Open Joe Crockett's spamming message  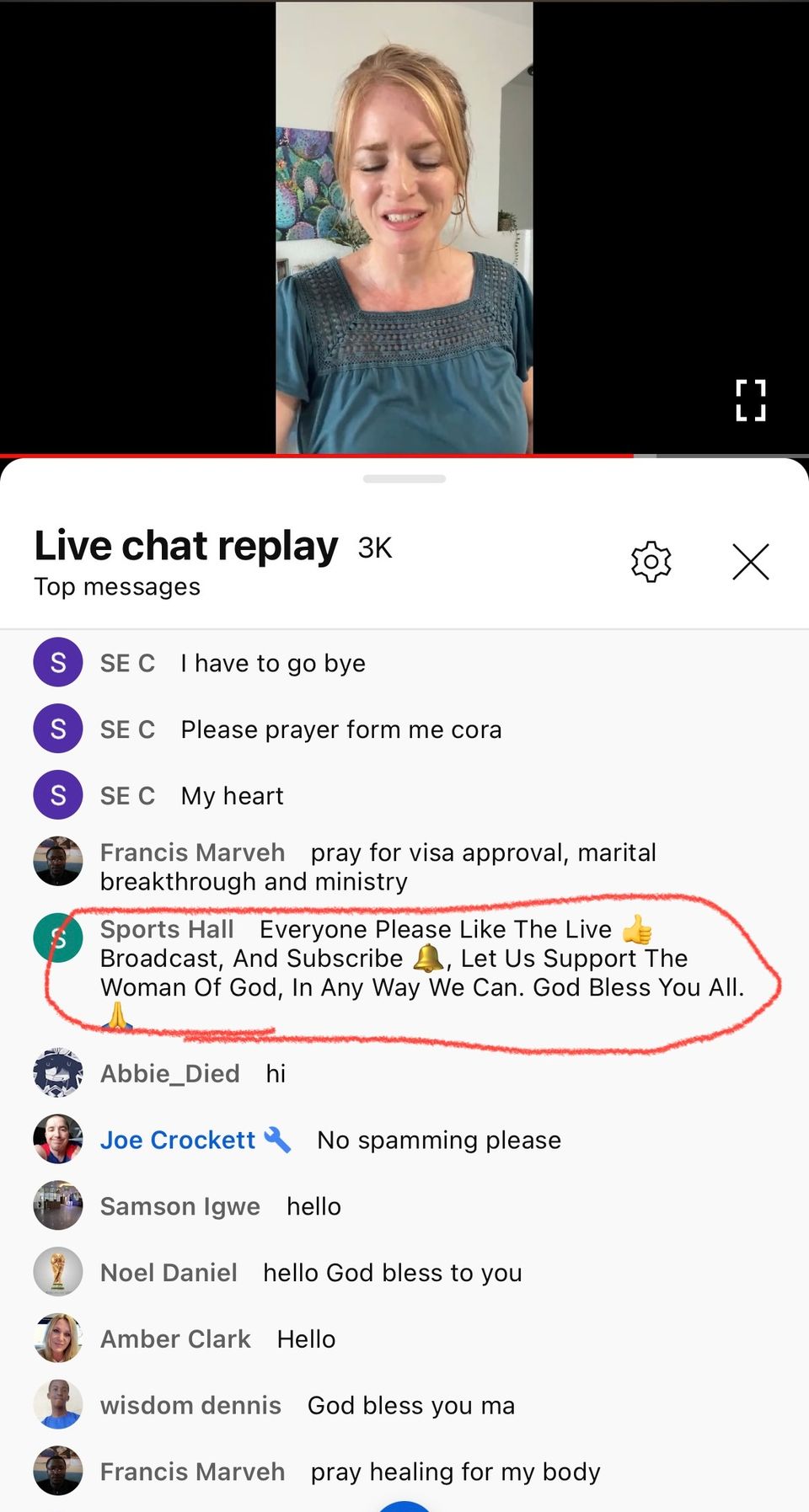coord(438,1141)
